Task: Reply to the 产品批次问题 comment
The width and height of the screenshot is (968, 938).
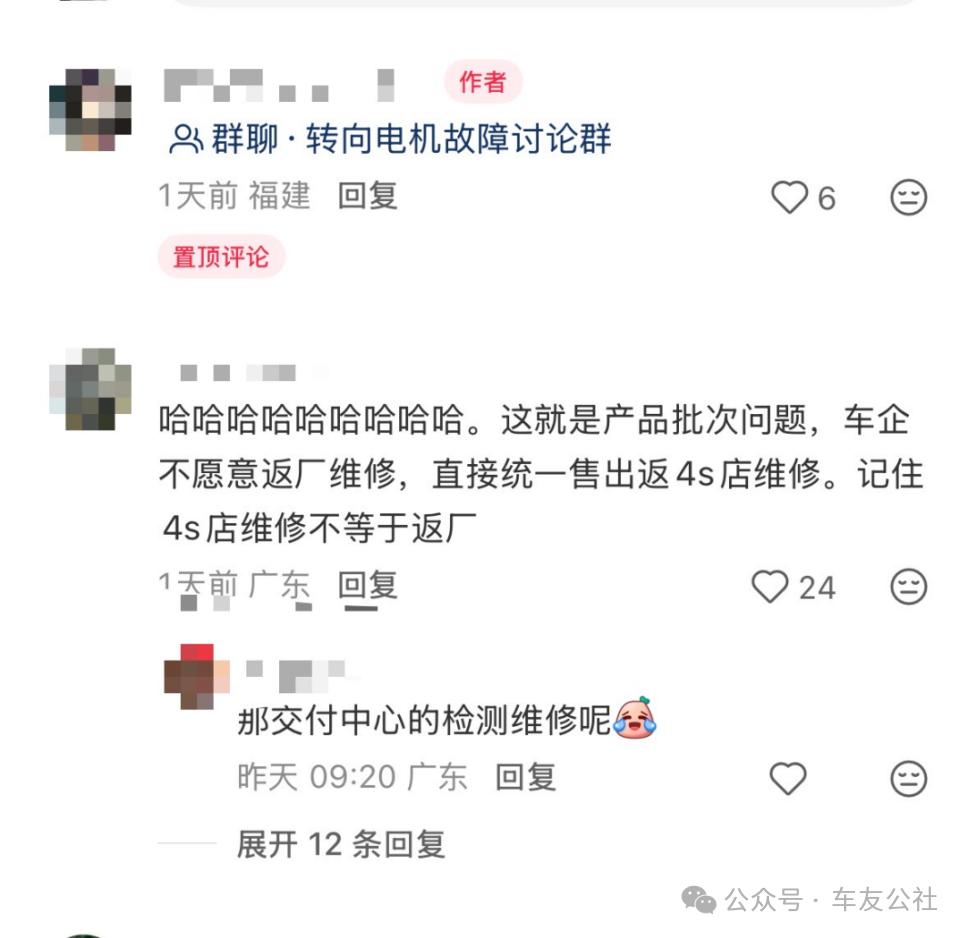Action: (x=367, y=585)
